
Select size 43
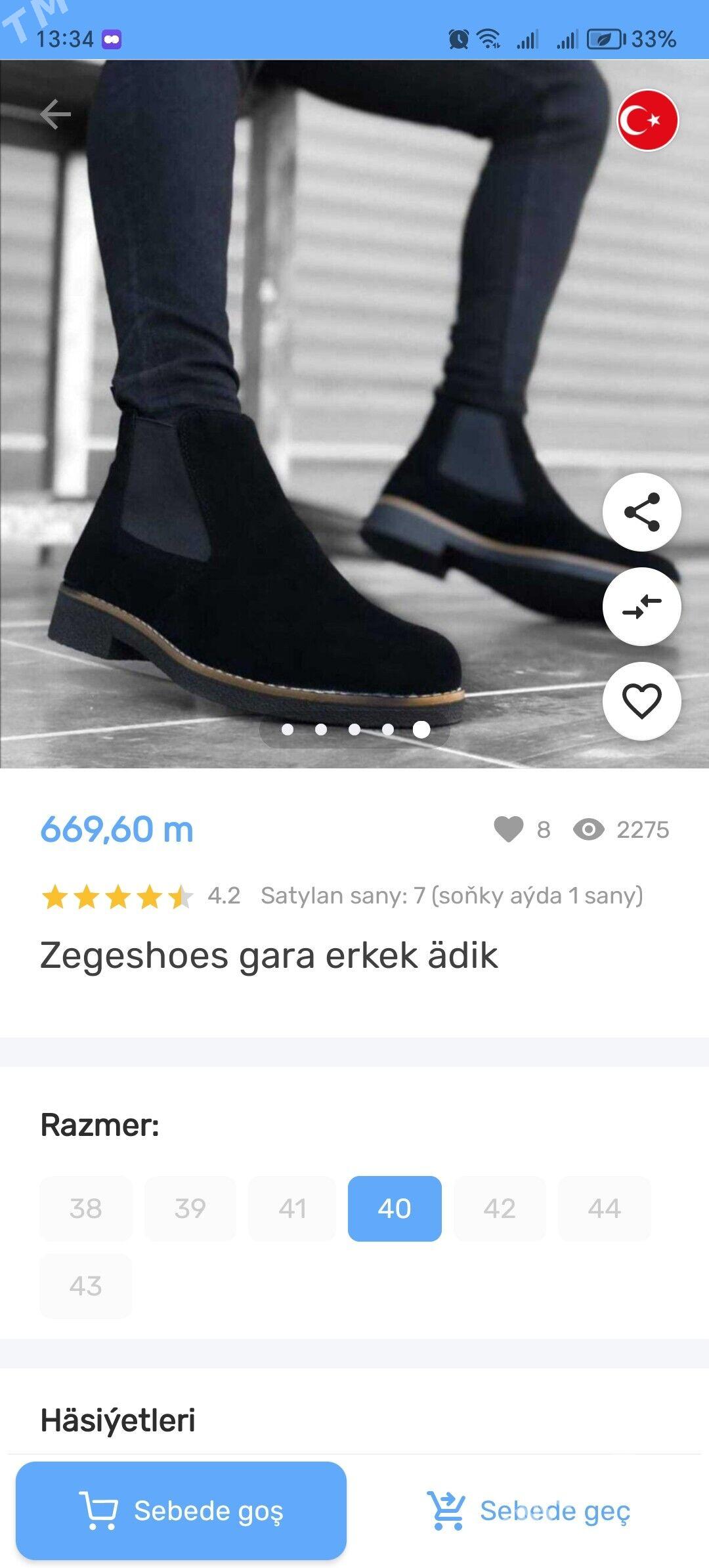pyautogui.click(x=85, y=1286)
